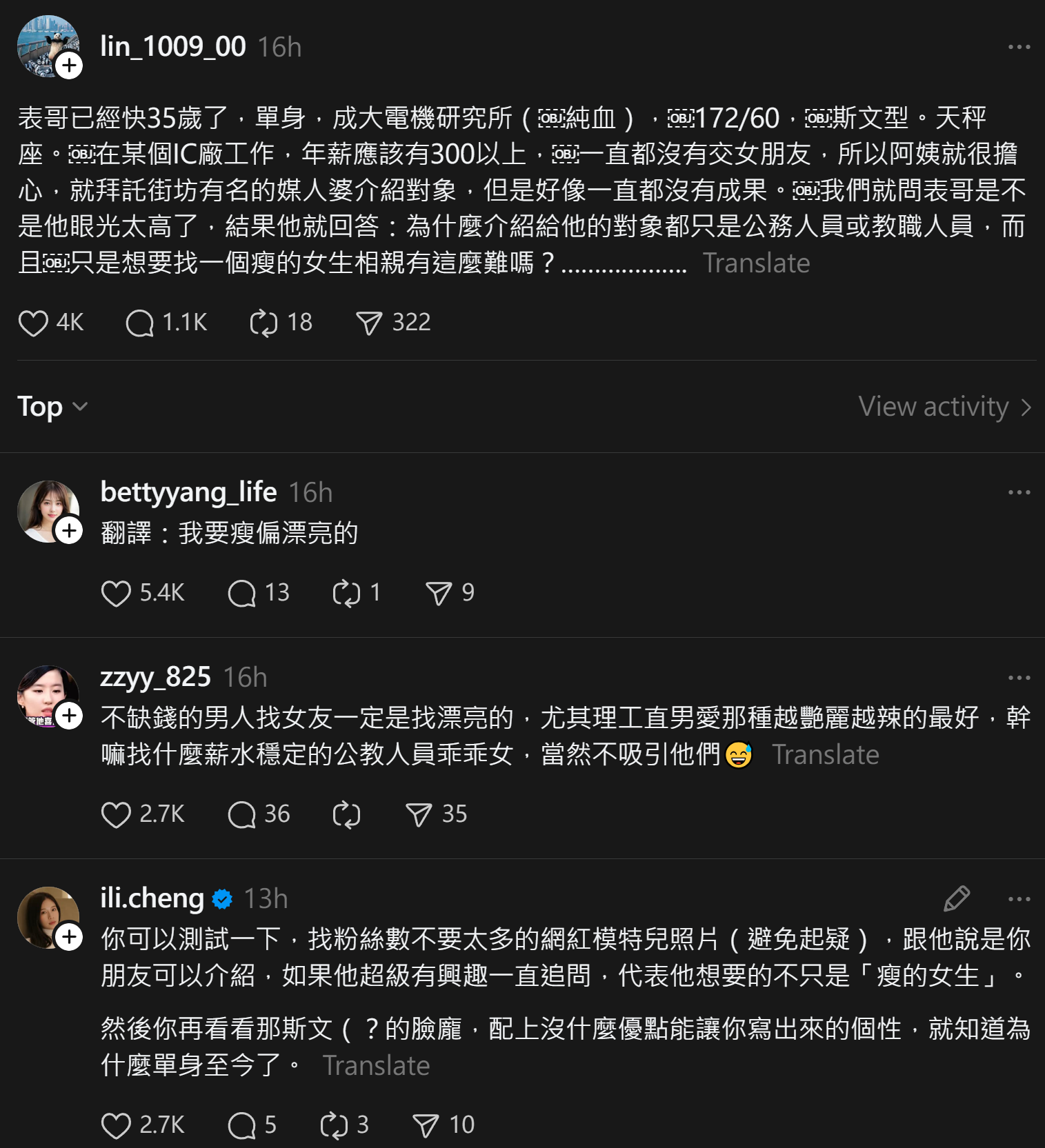1045x1148 pixels.
Task: Follow bettyyang_life via avatar plus
Action: pyautogui.click(x=69, y=530)
